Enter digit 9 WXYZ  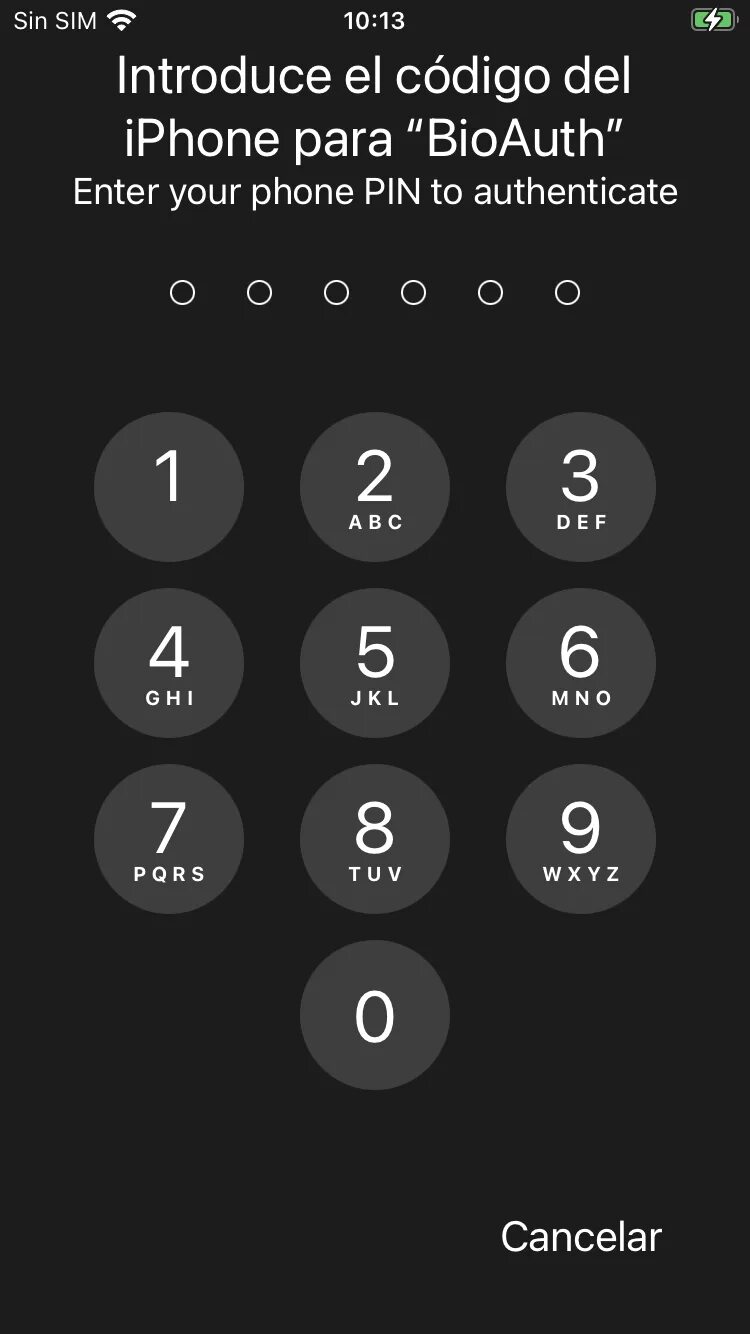point(581,839)
